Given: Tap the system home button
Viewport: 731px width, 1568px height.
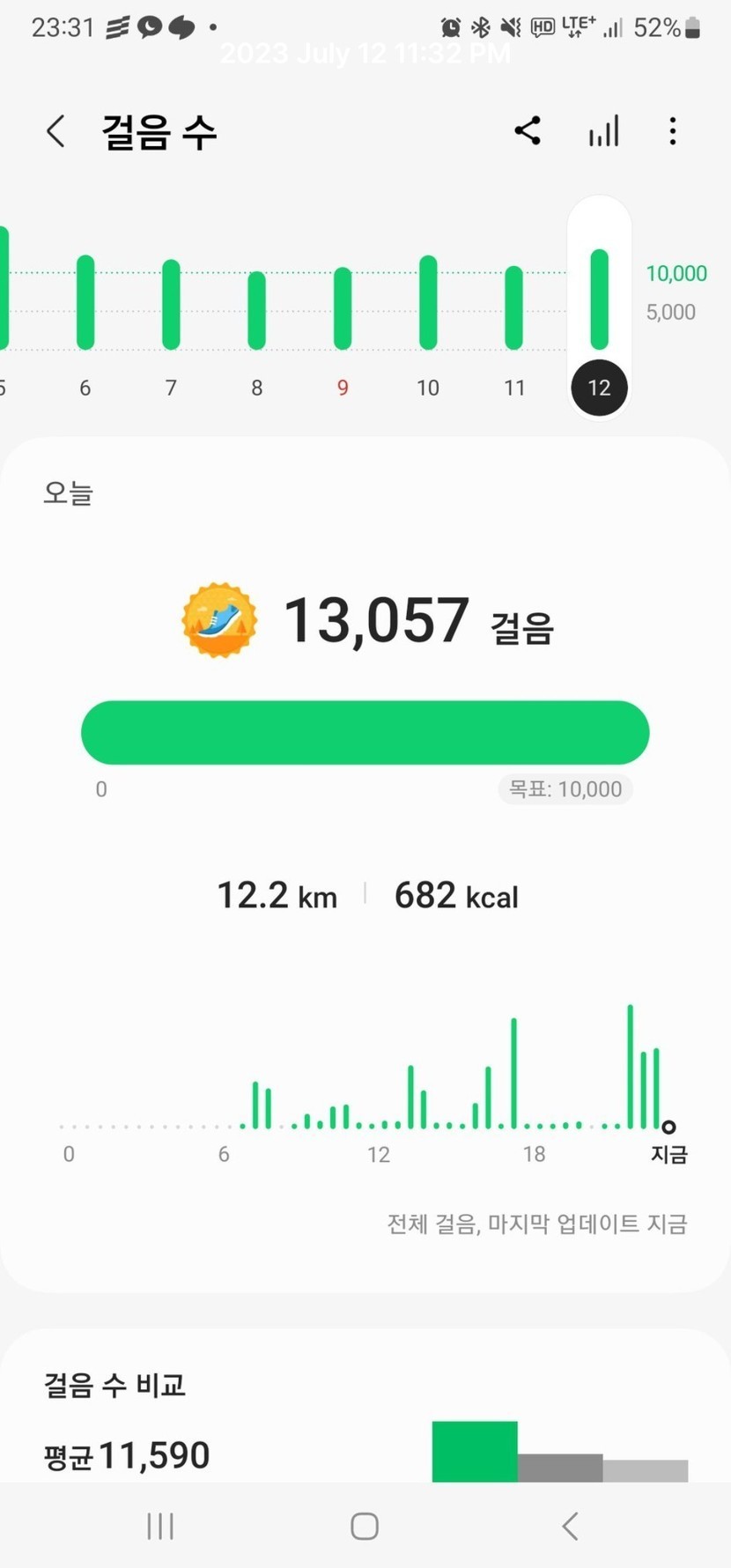Looking at the screenshot, I should 365,1526.
